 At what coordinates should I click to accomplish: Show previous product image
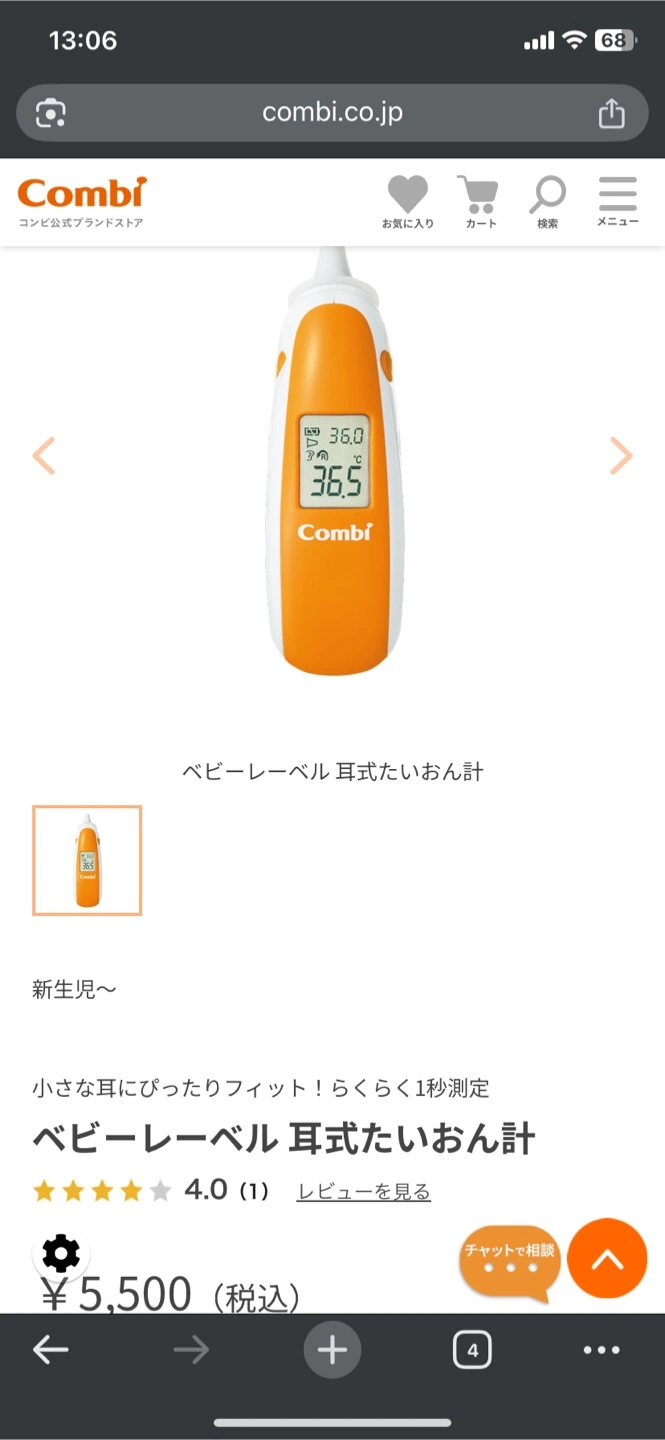point(44,456)
